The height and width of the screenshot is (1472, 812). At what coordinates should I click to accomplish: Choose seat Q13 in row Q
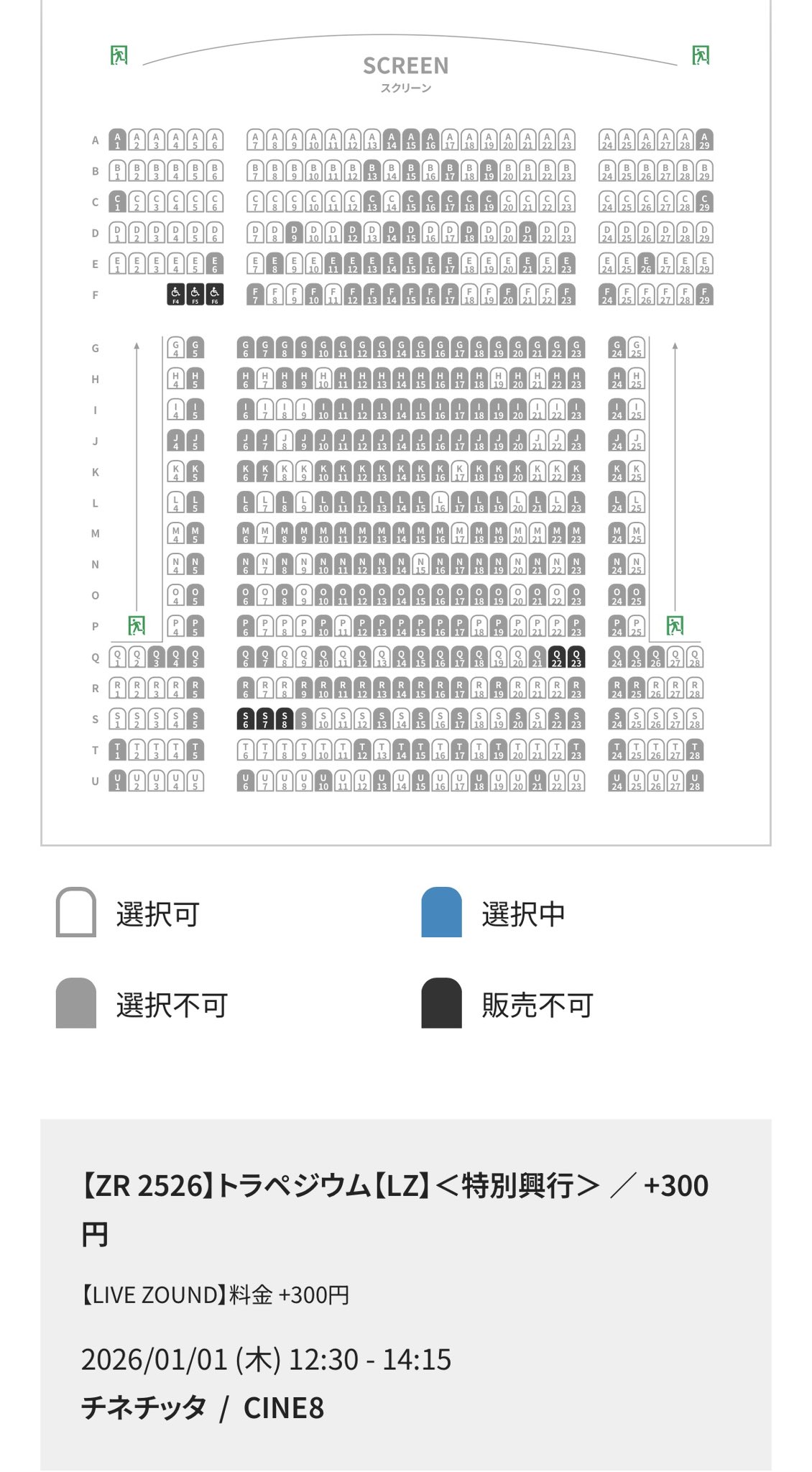coord(382,657)
